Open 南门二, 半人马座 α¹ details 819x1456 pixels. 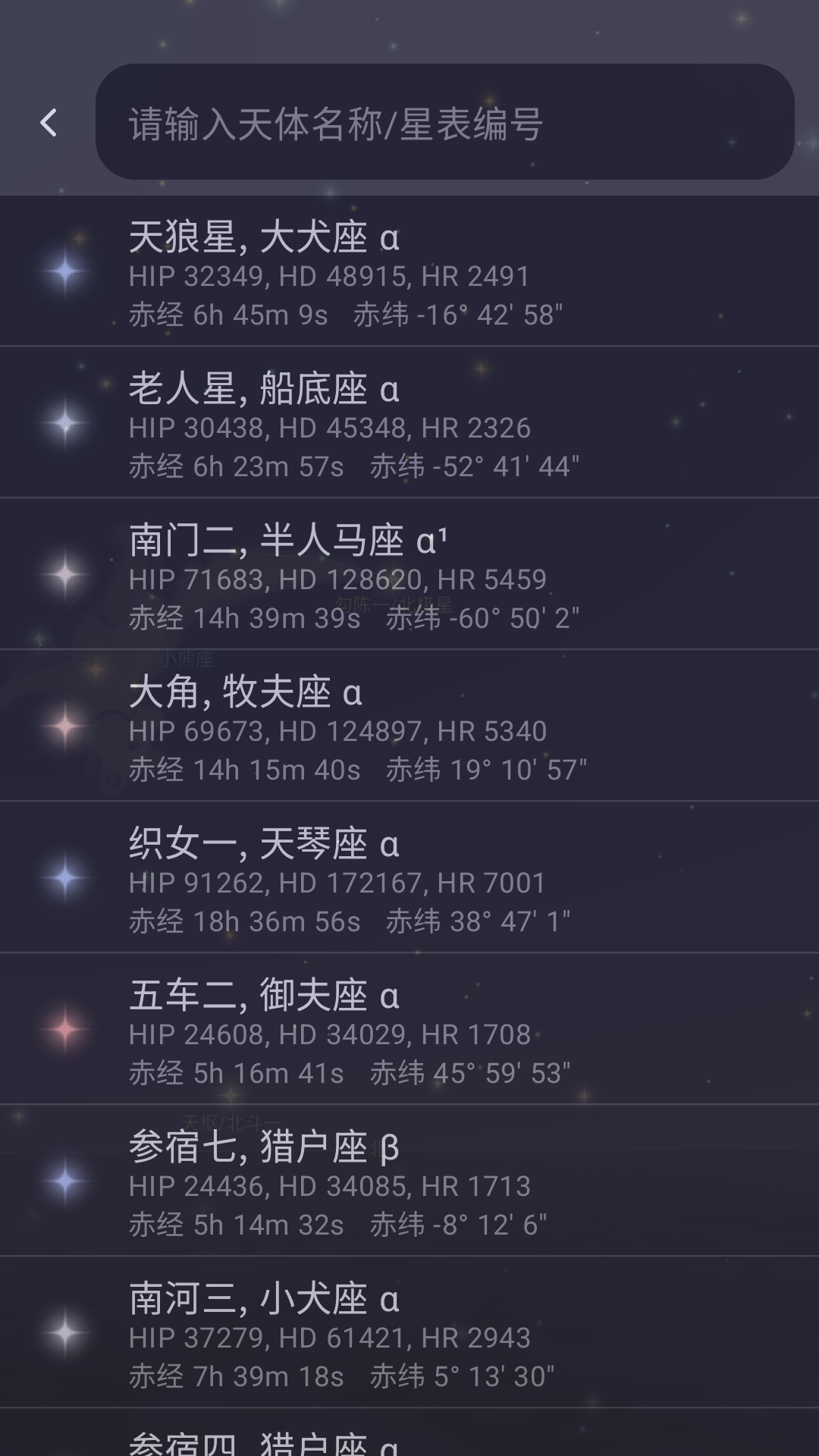pos(409,575)
